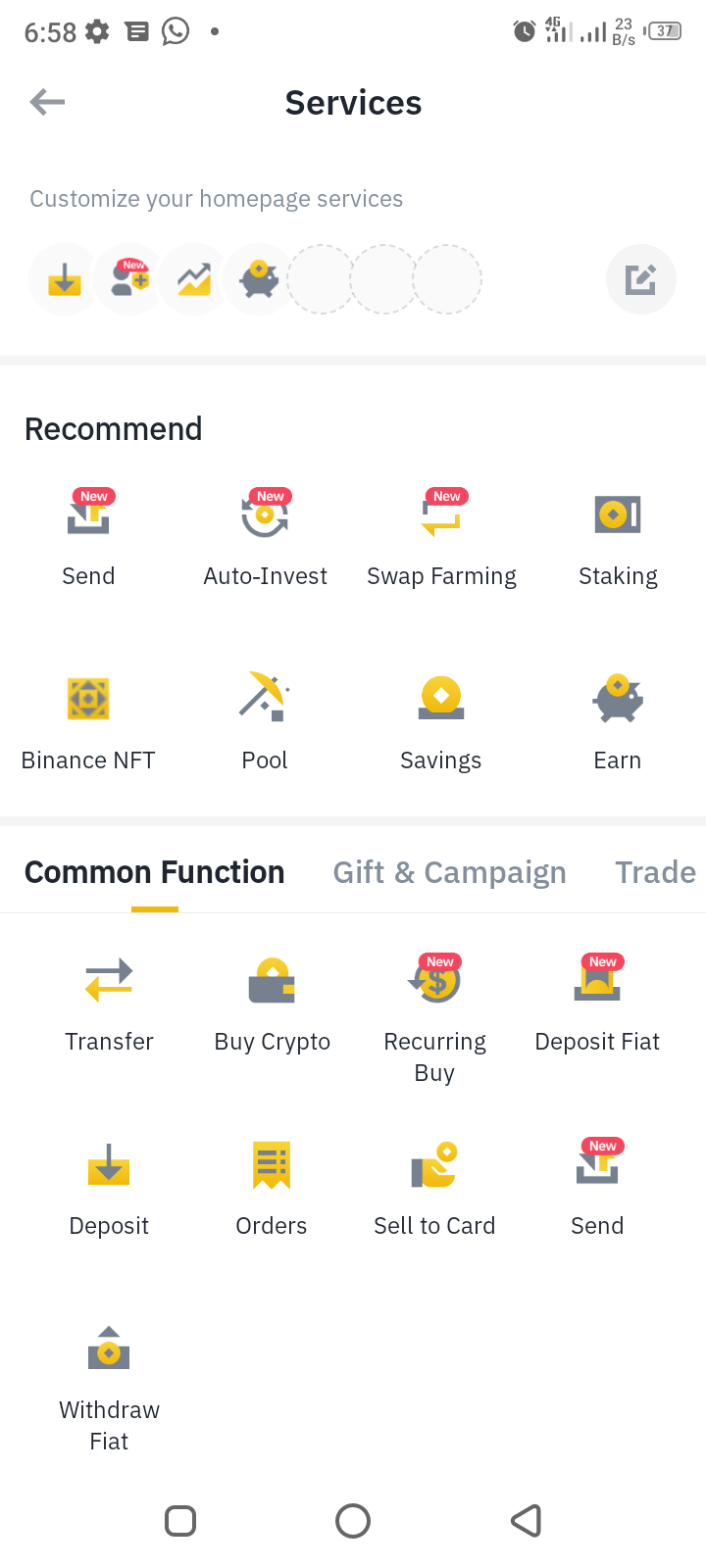706x1568 pixels.
Task: Switch to the Gift & Campaign tab
Action: tap(450, 872)
